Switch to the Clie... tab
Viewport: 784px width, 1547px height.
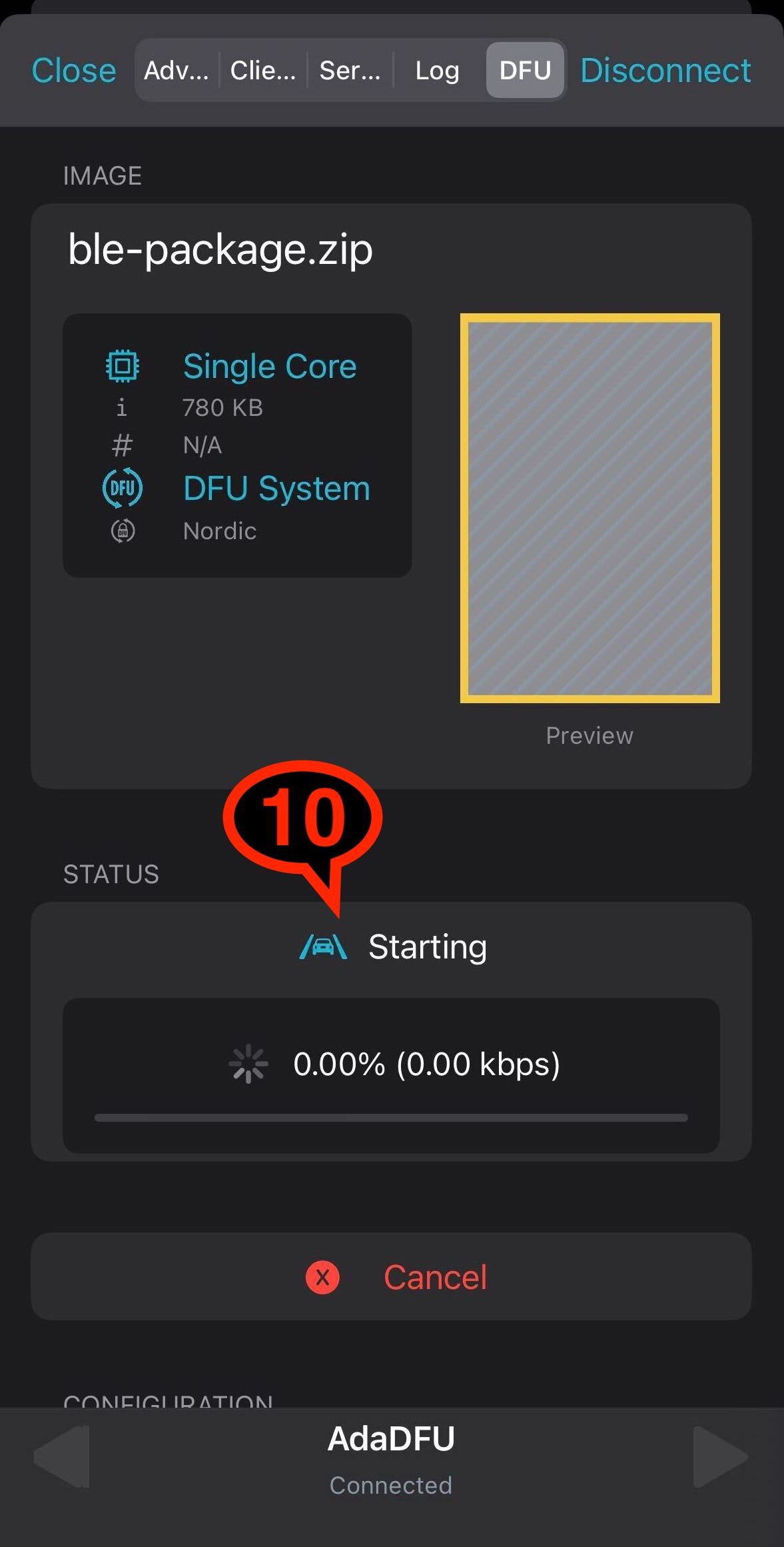[263, 70]
